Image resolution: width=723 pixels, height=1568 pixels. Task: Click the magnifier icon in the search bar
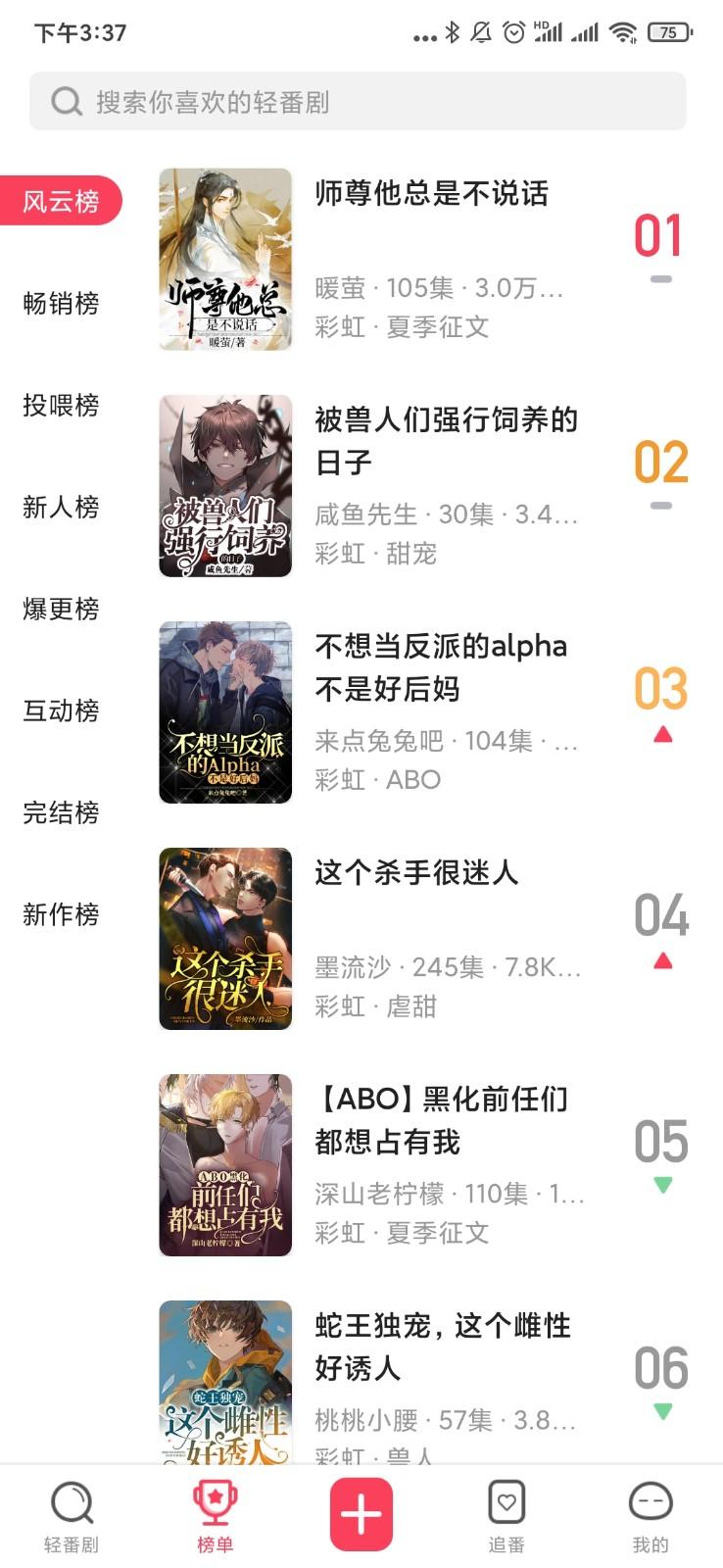(x=65, y=100)
